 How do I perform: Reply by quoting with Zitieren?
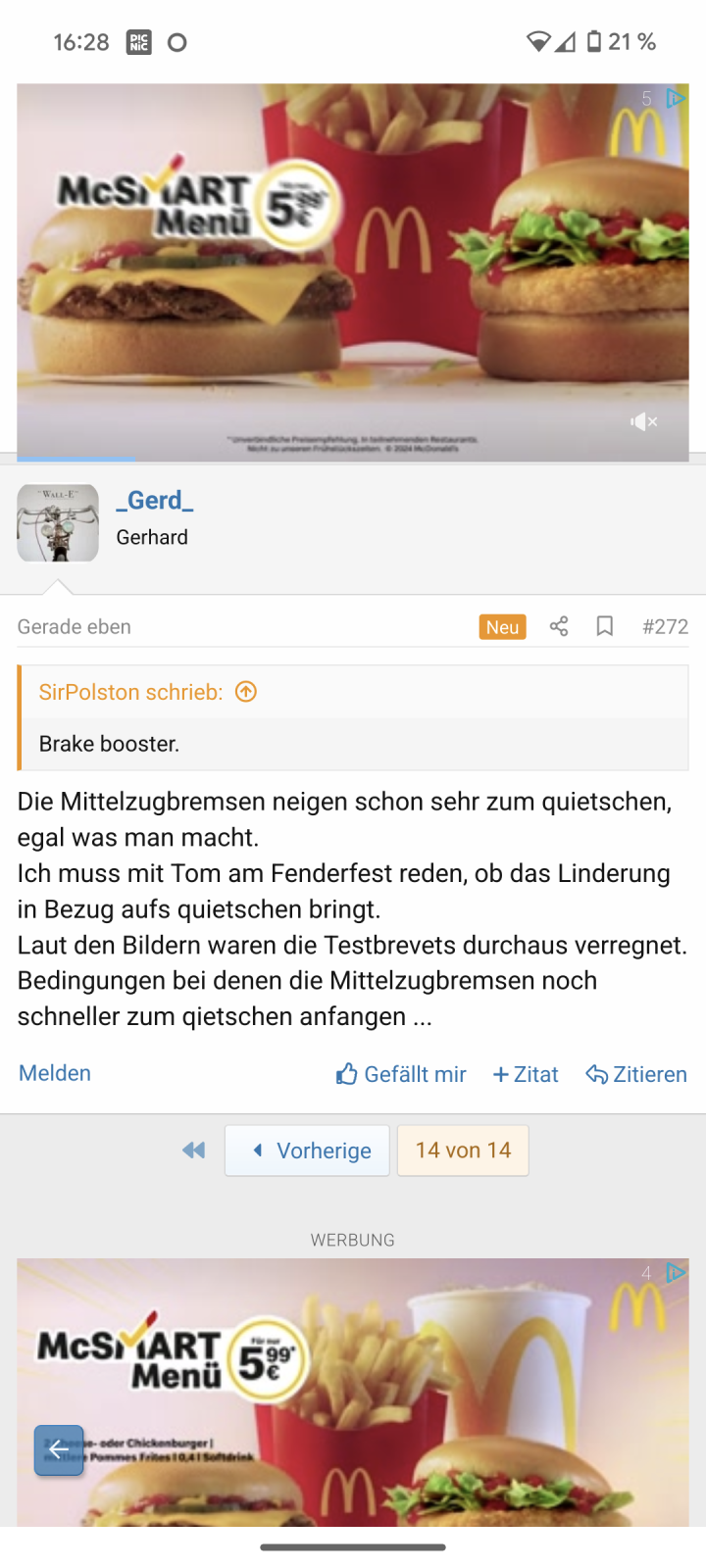pyautogui.click(x=636, y=1074)
